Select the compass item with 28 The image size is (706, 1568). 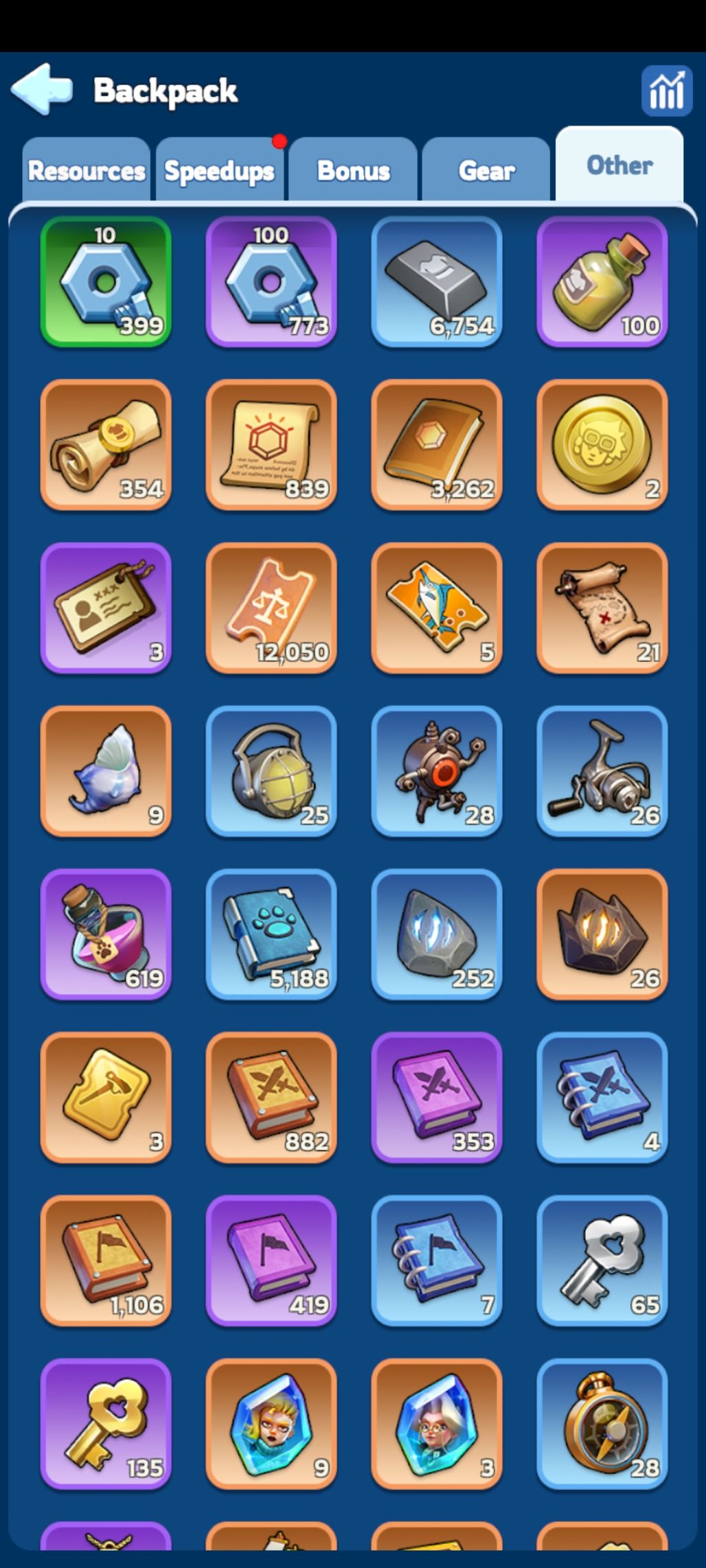[602, 1423]
